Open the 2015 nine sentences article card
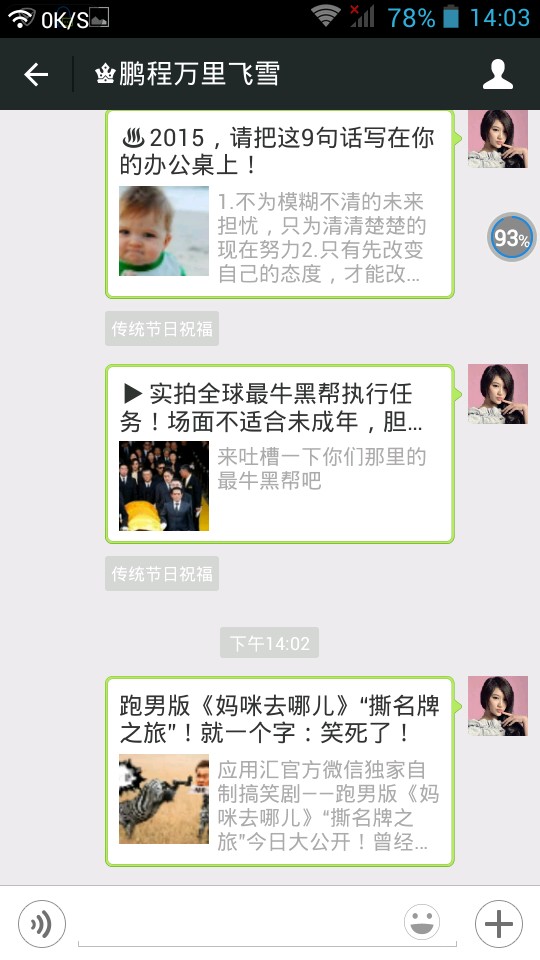This screenshot has width=540, height=960. coord(280,204)
